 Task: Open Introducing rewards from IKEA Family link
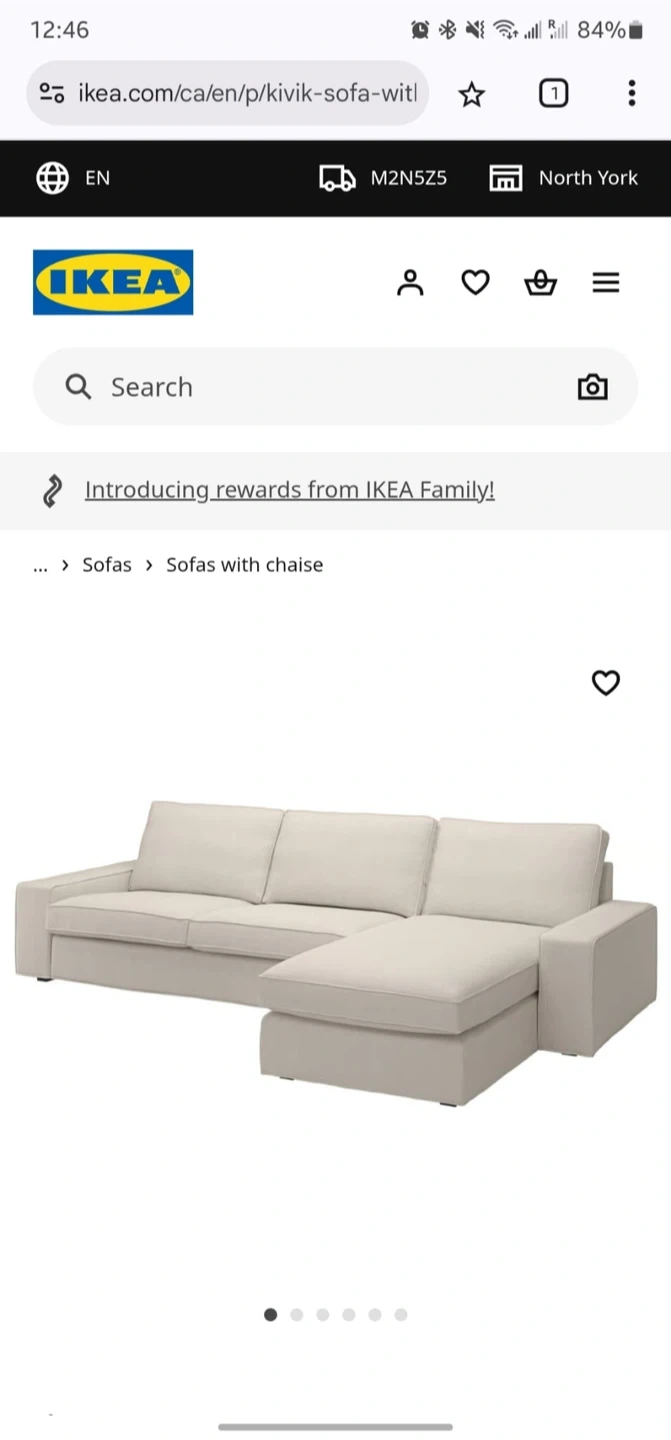coord(290,490)
